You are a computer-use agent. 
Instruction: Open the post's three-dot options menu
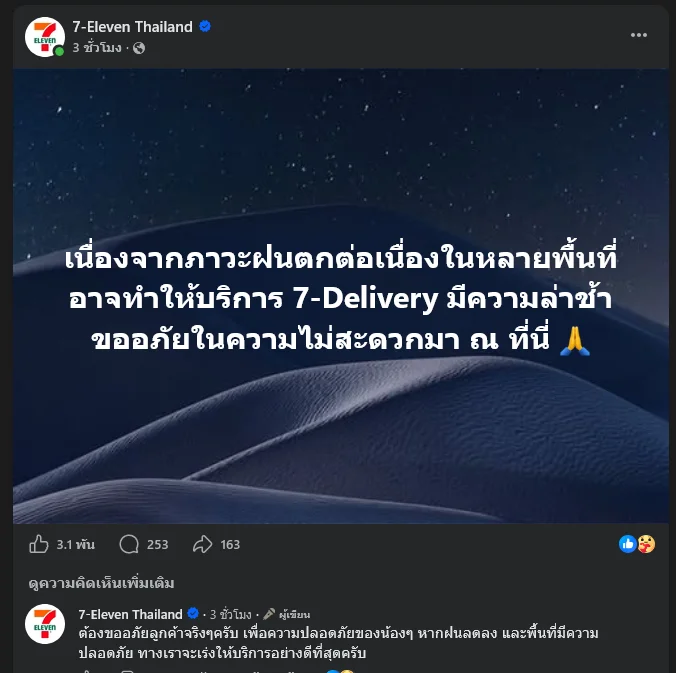(638, 35)
